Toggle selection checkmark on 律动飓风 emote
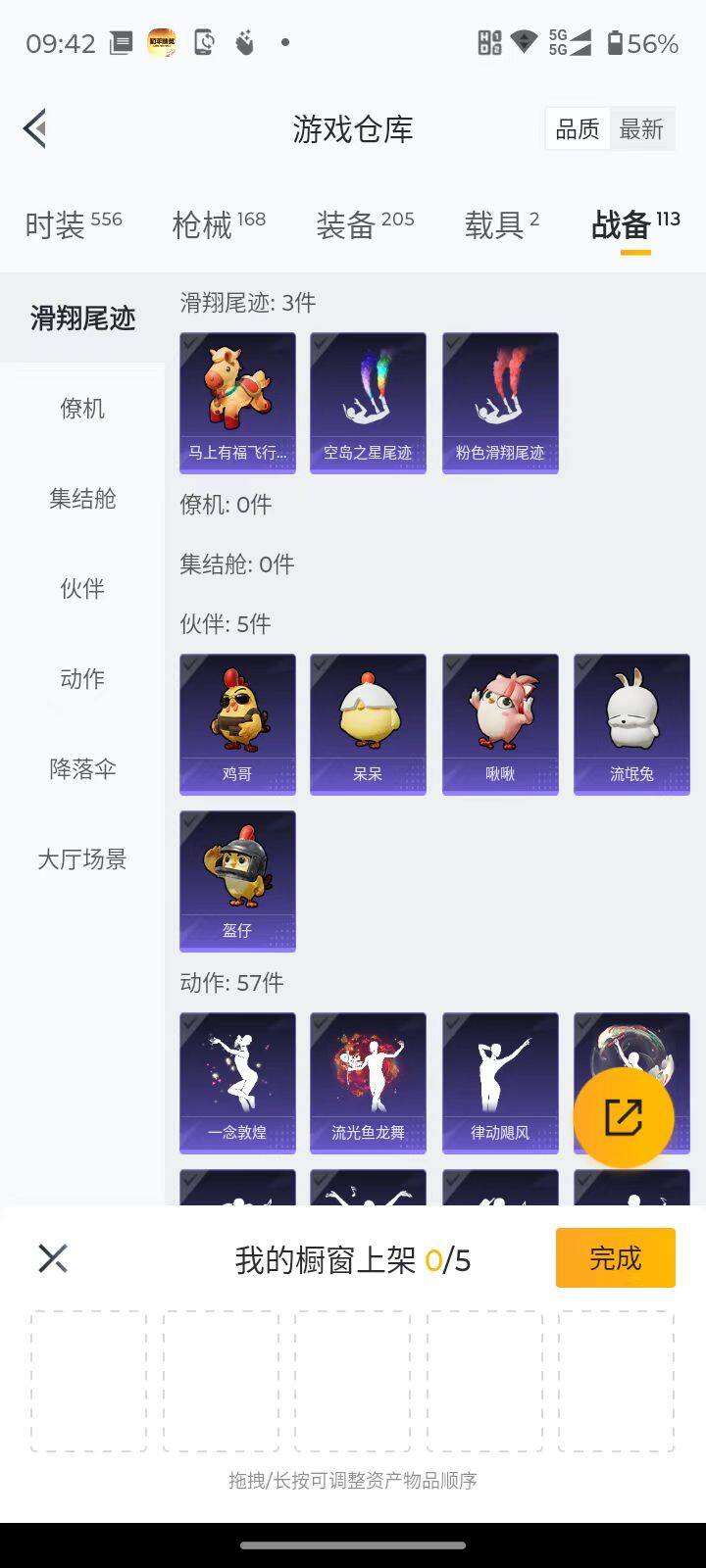Image resolution: width=706 pixels, height=1568 pixels. coord(500,1082)
